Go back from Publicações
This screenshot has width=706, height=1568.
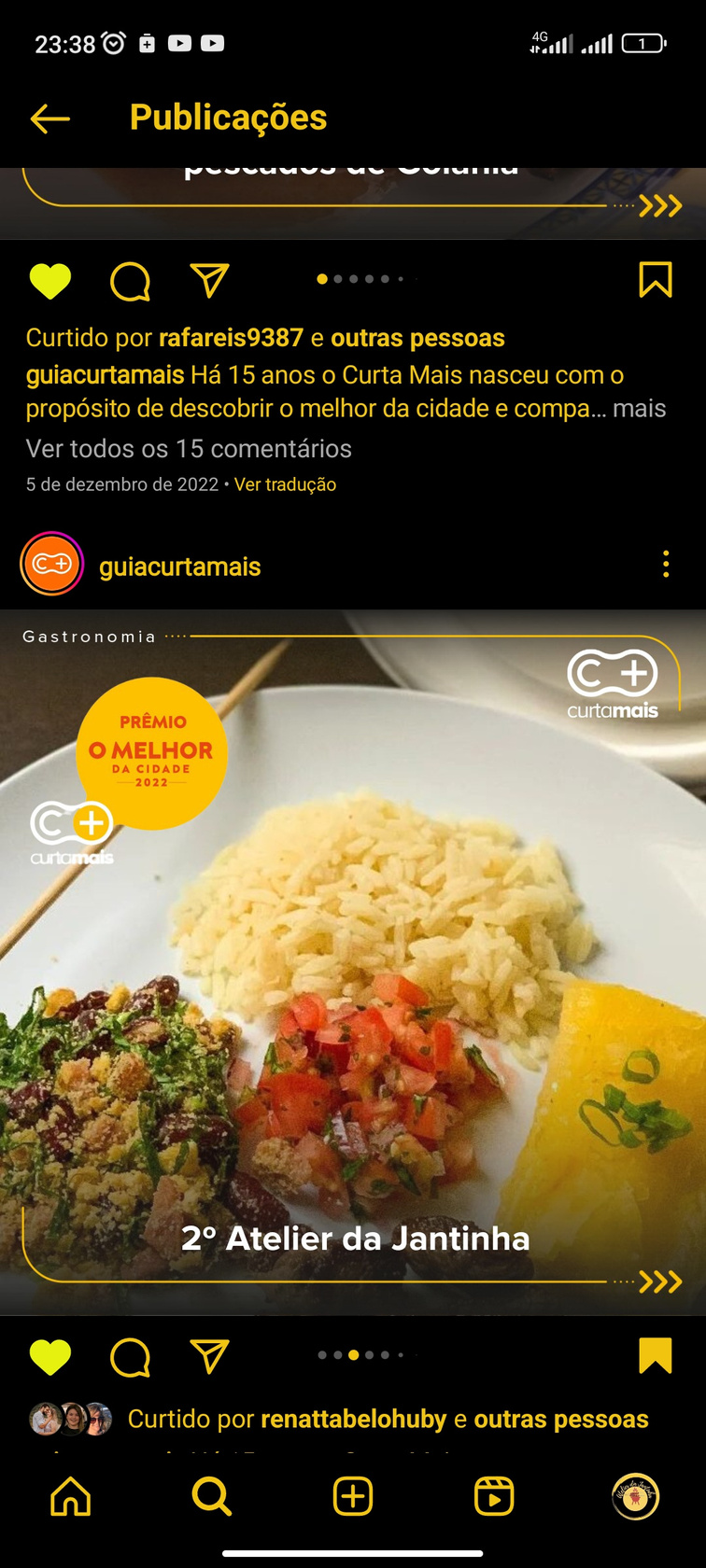click(x=50, y=119)
